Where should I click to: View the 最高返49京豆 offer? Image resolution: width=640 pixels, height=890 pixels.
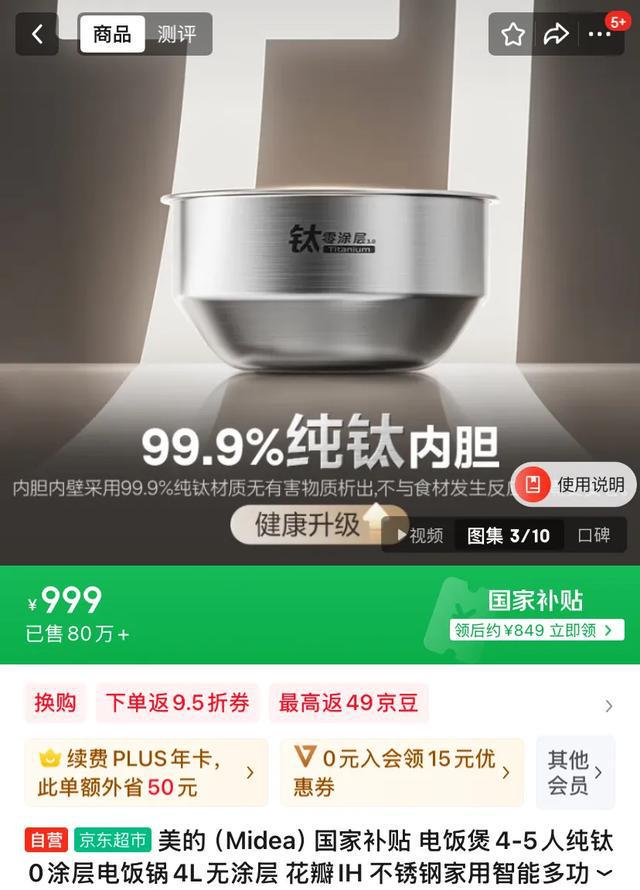coord(348,703)
